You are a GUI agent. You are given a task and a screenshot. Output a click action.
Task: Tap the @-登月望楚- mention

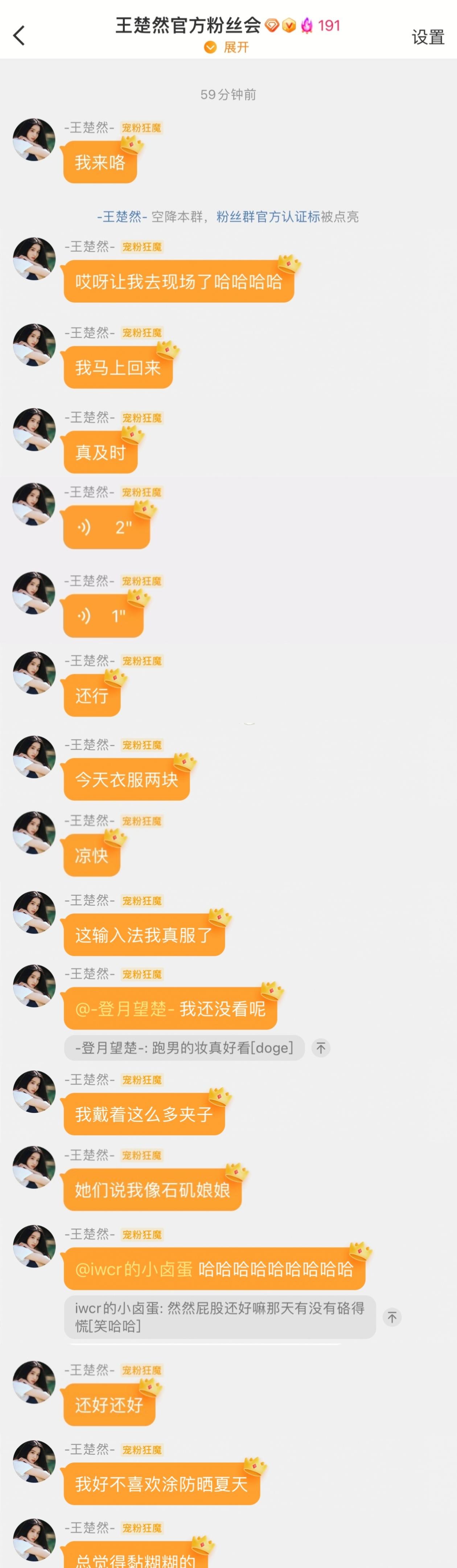point(125,1009)
